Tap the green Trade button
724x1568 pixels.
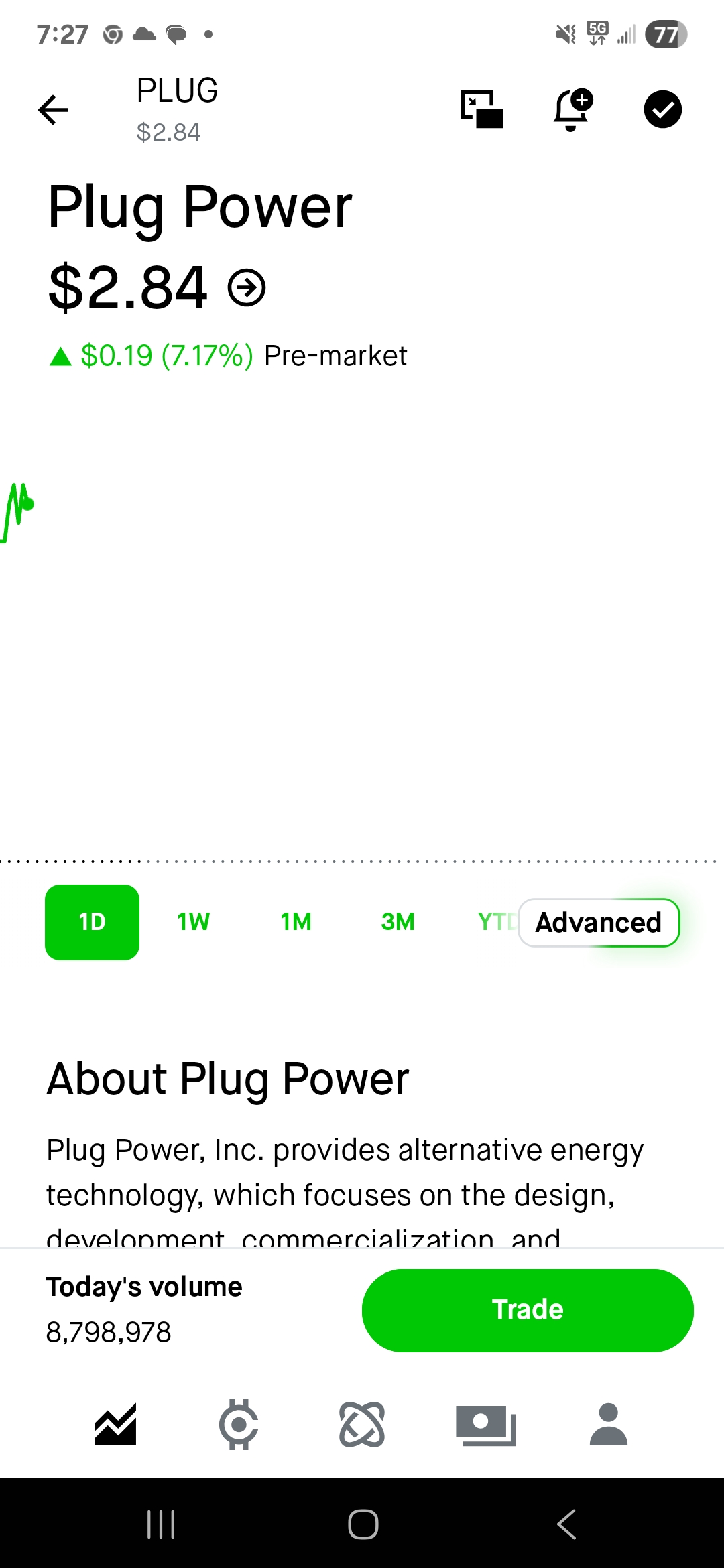(x=528, y=1310)
